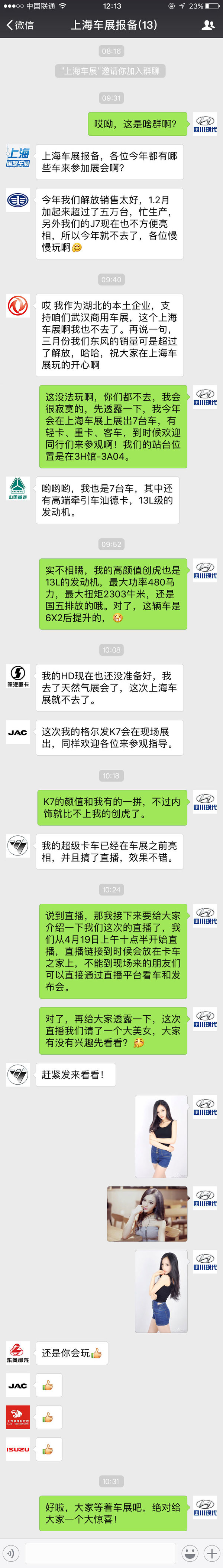Viewport: 223px width, 1568px height.
Task: View the JAC avatar beside 格尔发K7 message
Action: point(18,732)
